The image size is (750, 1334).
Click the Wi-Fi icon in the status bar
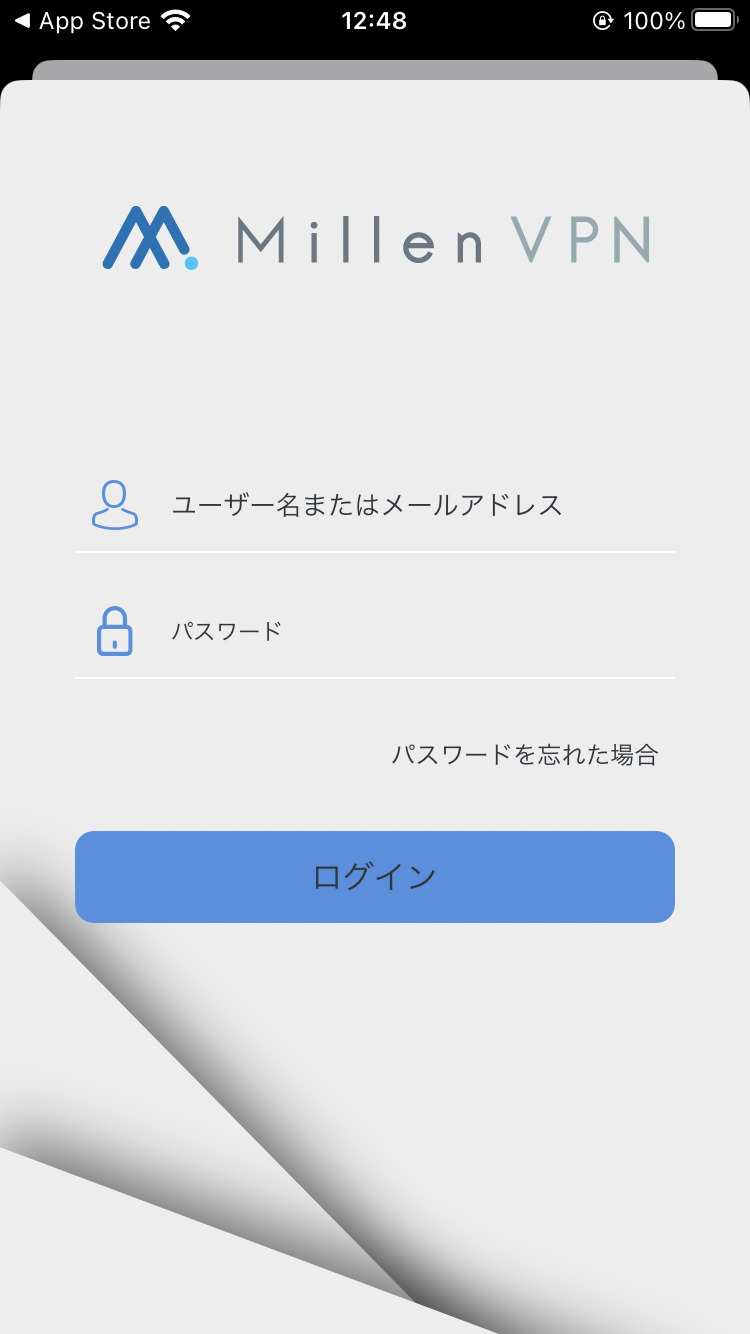pyautogui.click(x=176, y=19)
